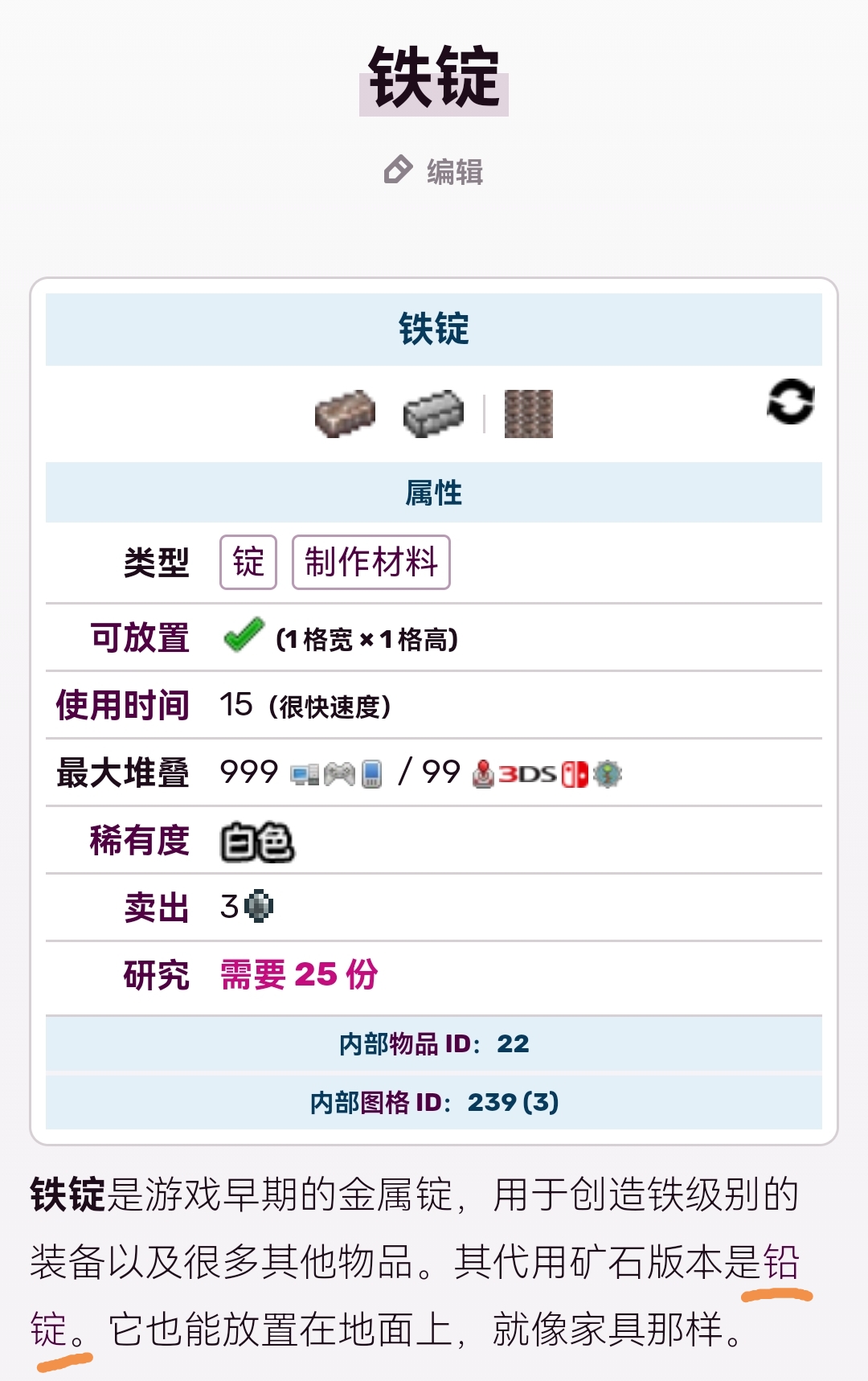Open the 可放置 attribute link

click(140, 637)
